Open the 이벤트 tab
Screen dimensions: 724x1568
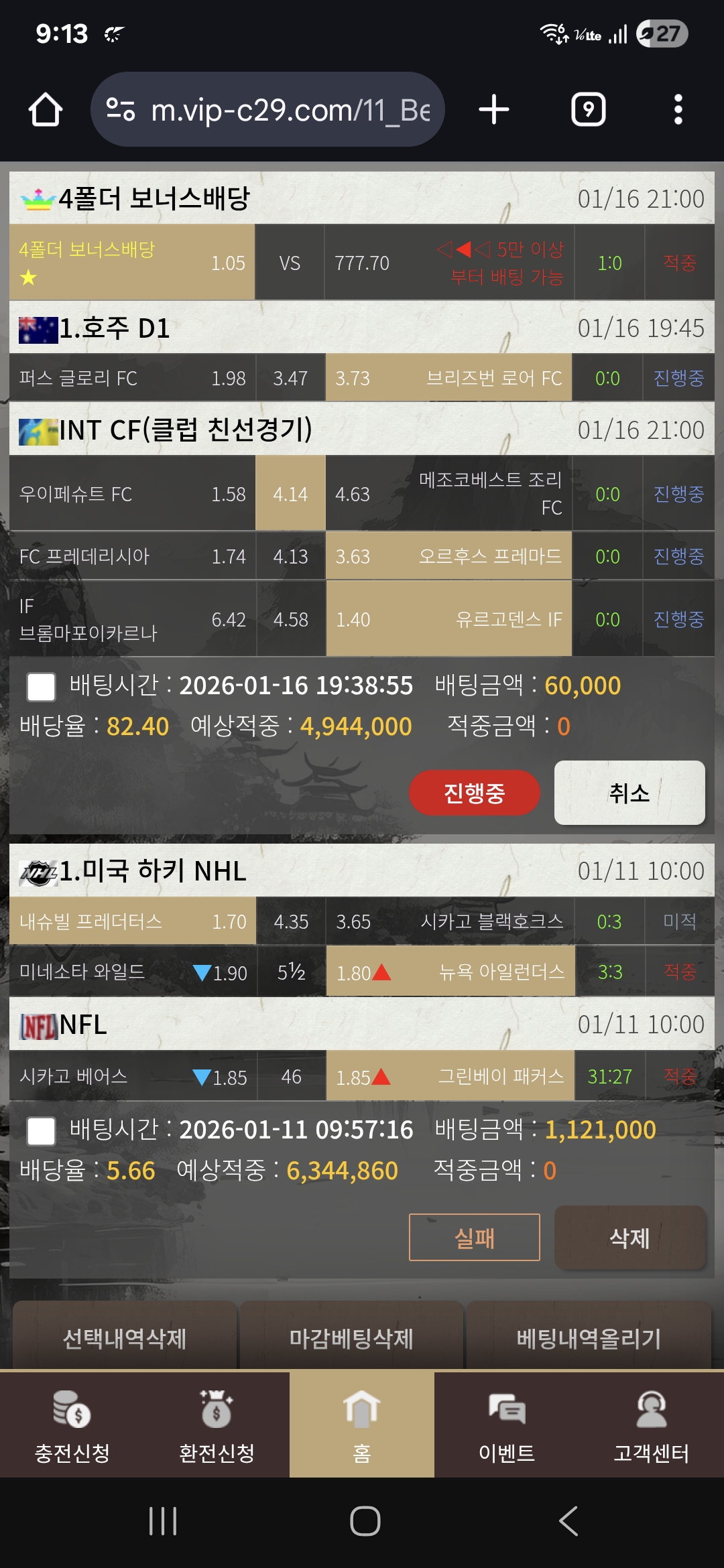(507, 1425)
